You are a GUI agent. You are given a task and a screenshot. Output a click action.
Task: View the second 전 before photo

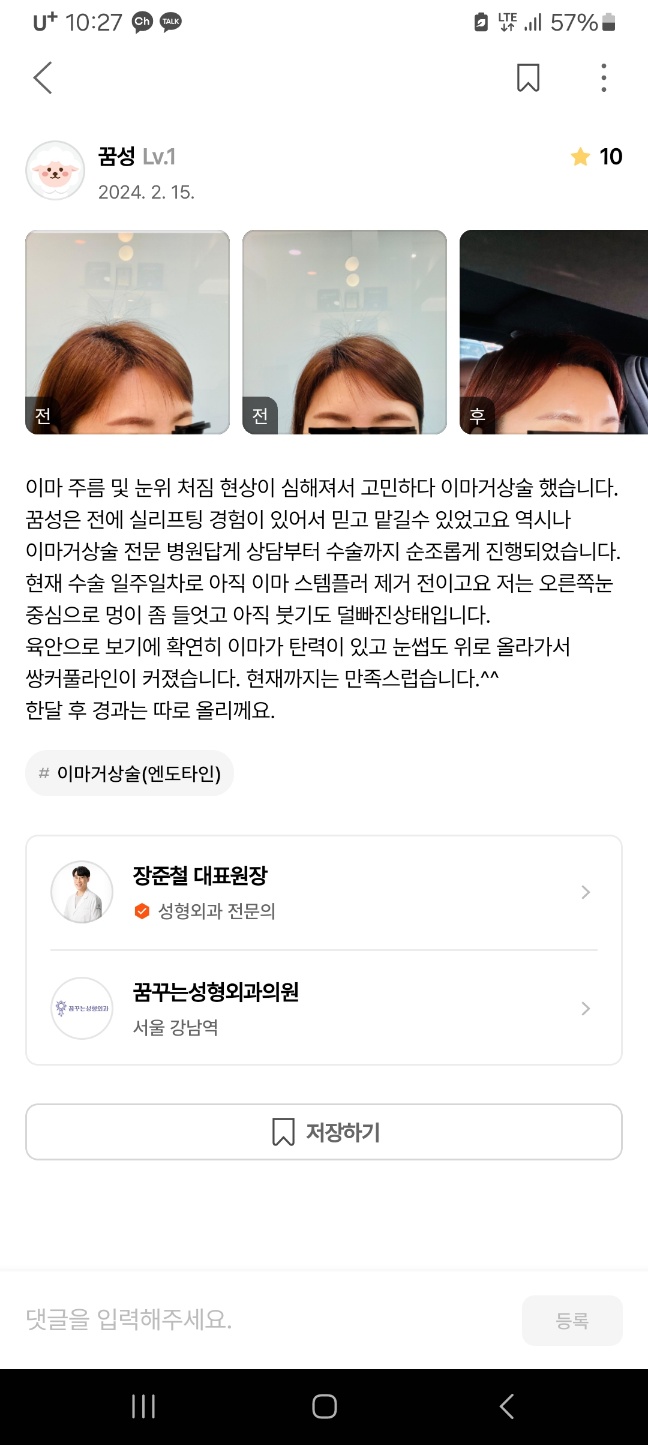(x=344, y=332)
